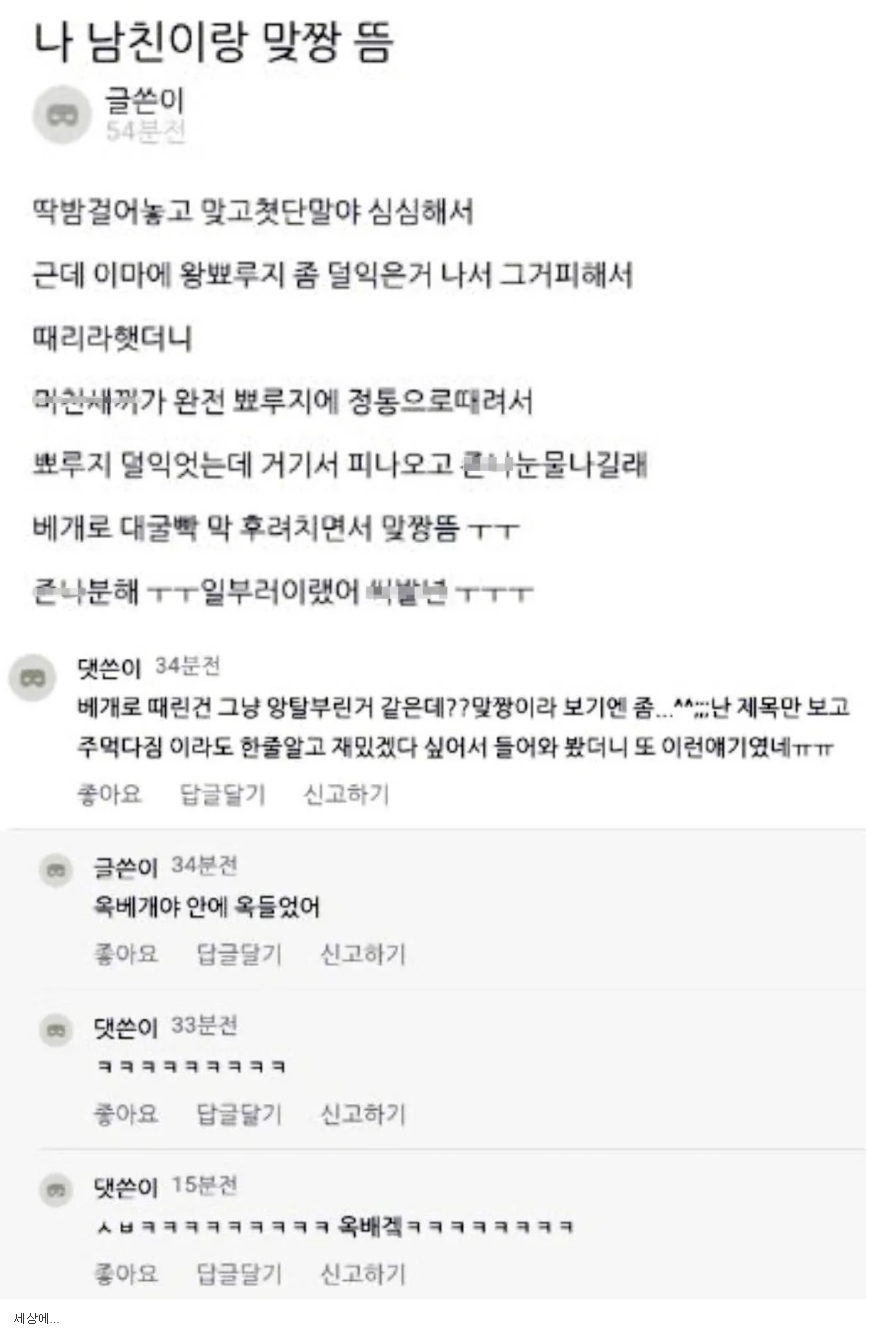Like 글쓴이's reply about 옥베개
Screen dimensions: 884x1332
tap(126, 954)
